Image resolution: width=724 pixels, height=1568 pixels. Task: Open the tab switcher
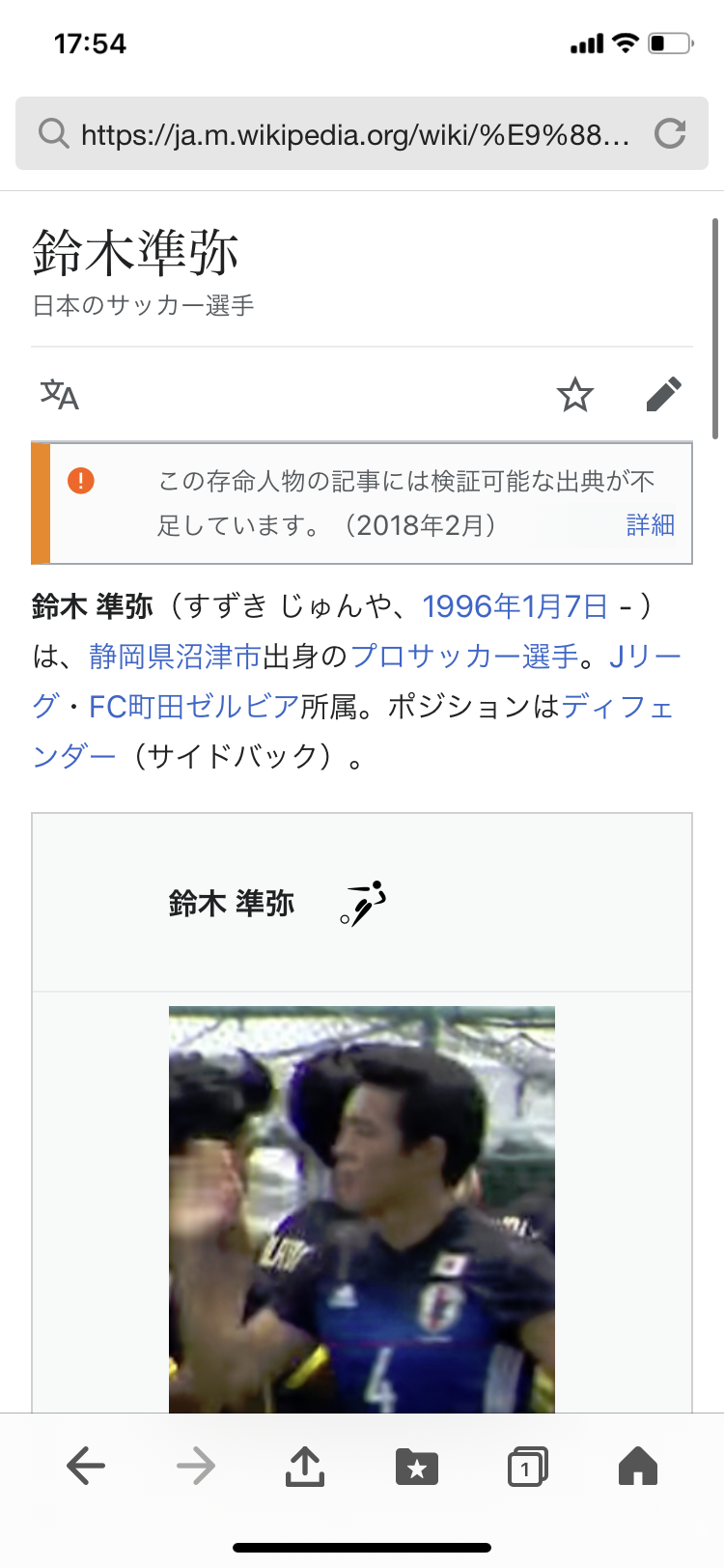point(527,1468)
